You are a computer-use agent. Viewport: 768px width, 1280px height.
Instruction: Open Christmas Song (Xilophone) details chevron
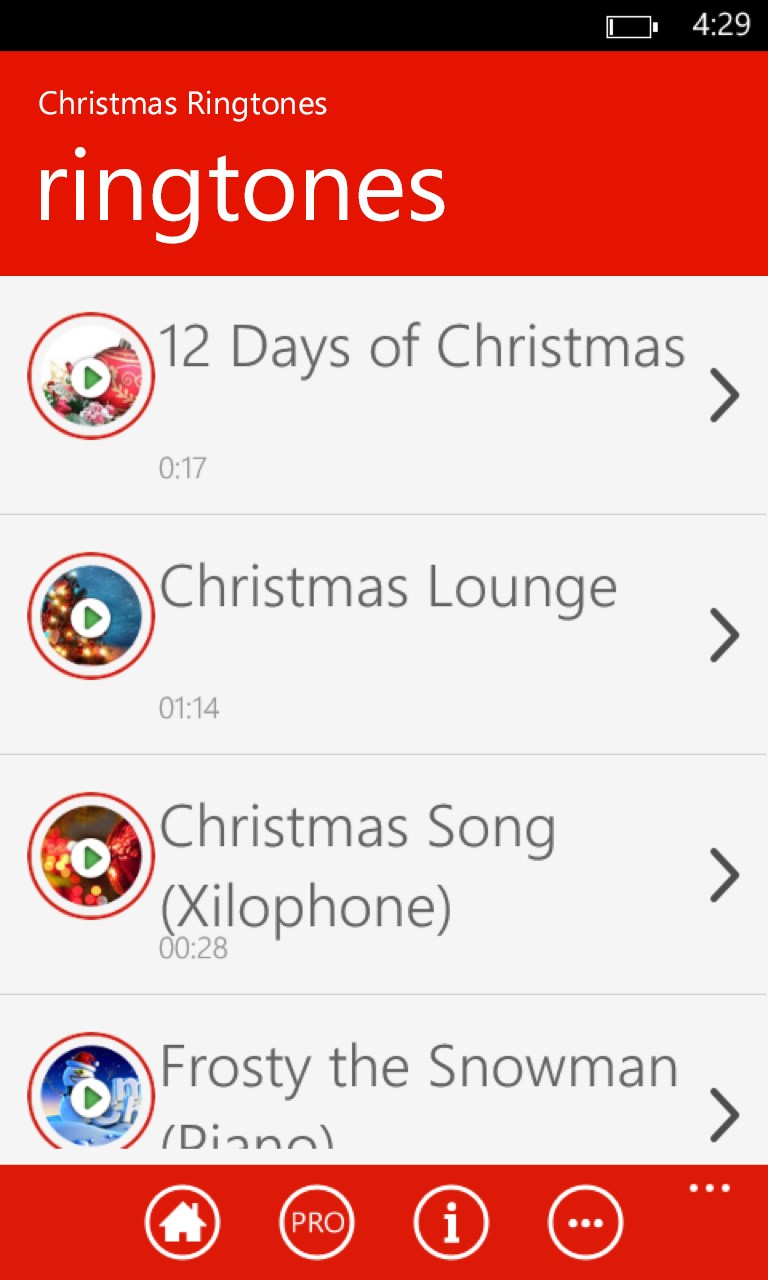pyautogui.click(x=724, y=875)
